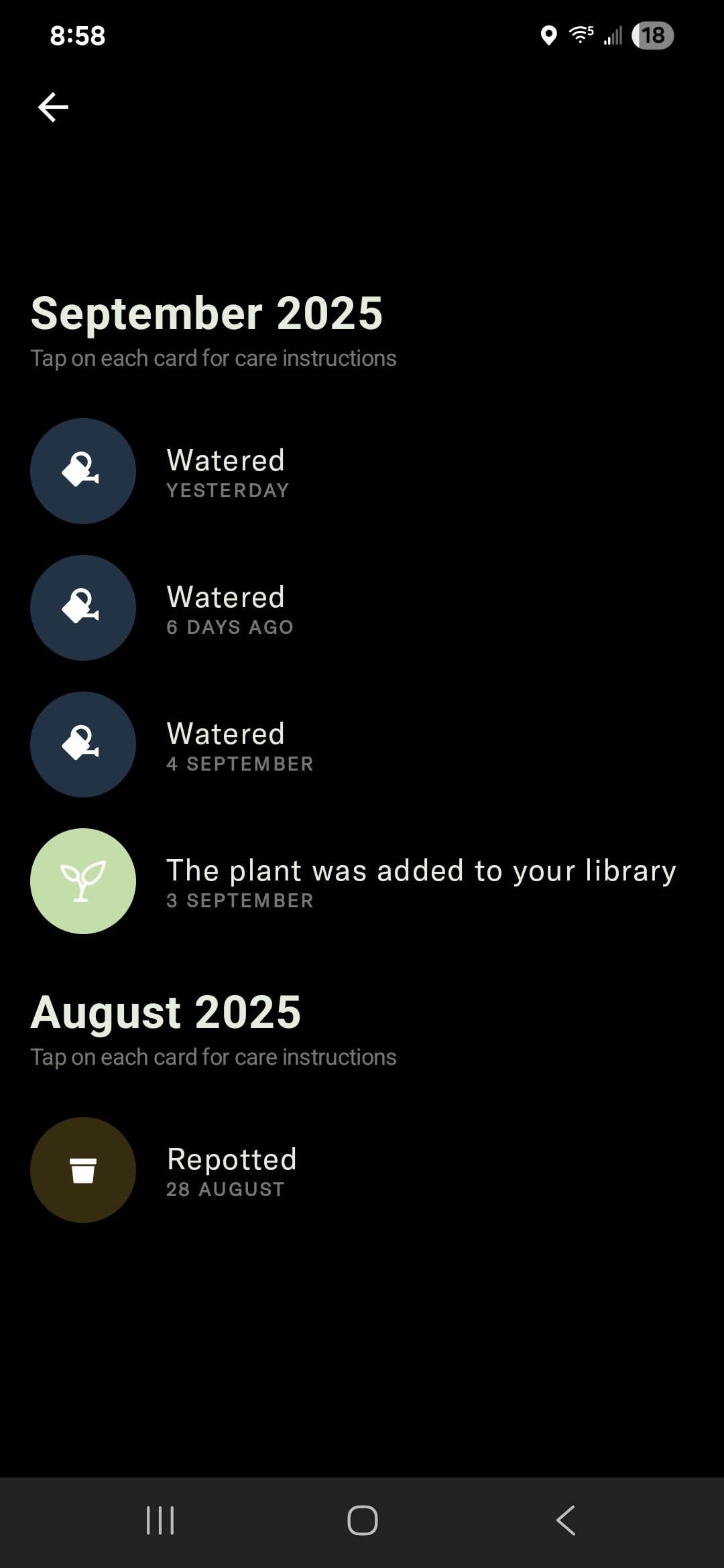Open the Watered card from 6 days ago
Screen dimensions: 724x1568
pyautogui.click(x=362, y=608)
